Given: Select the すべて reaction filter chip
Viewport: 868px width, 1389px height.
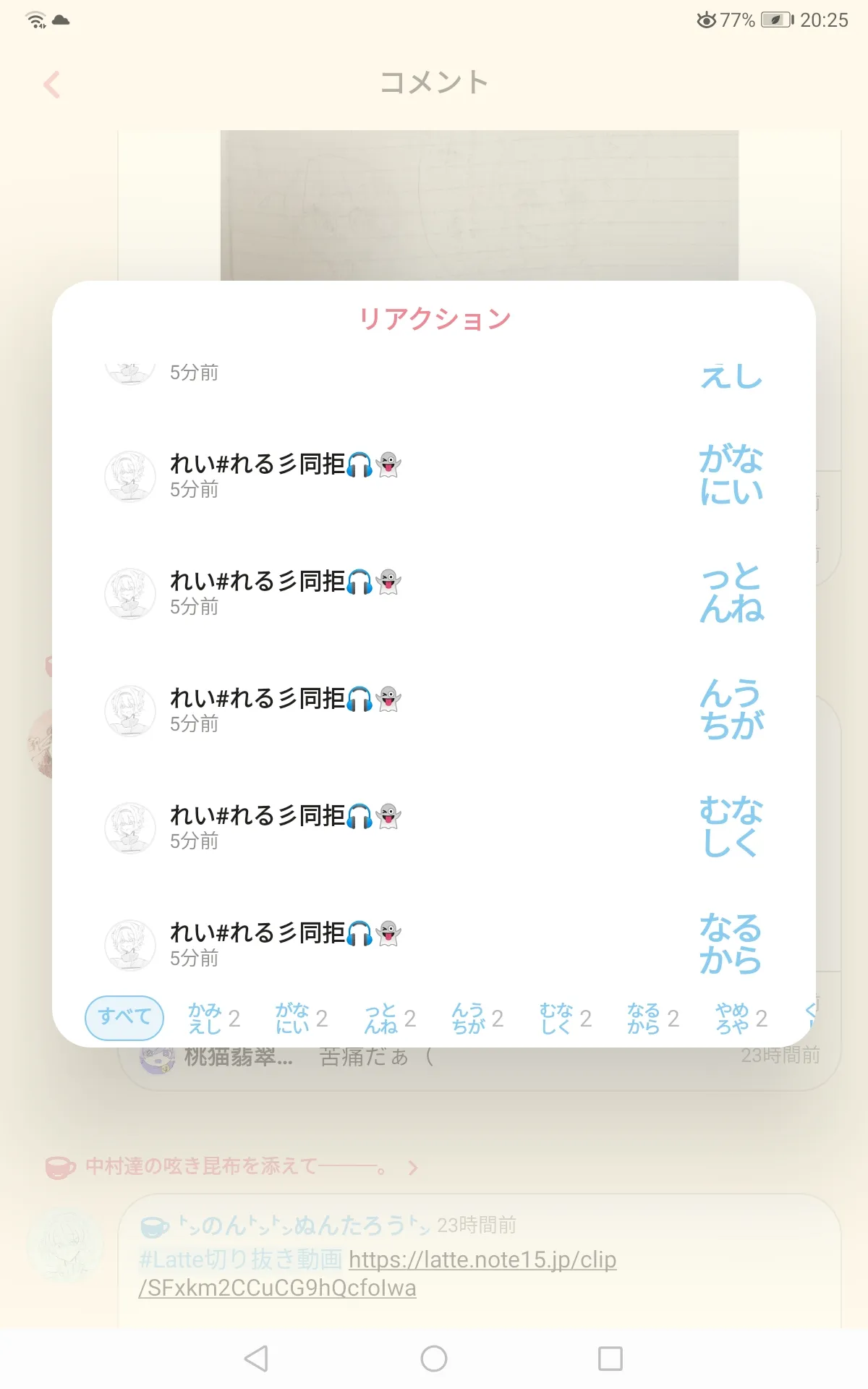Looking at the screenshot, I should pos(124,1018).
